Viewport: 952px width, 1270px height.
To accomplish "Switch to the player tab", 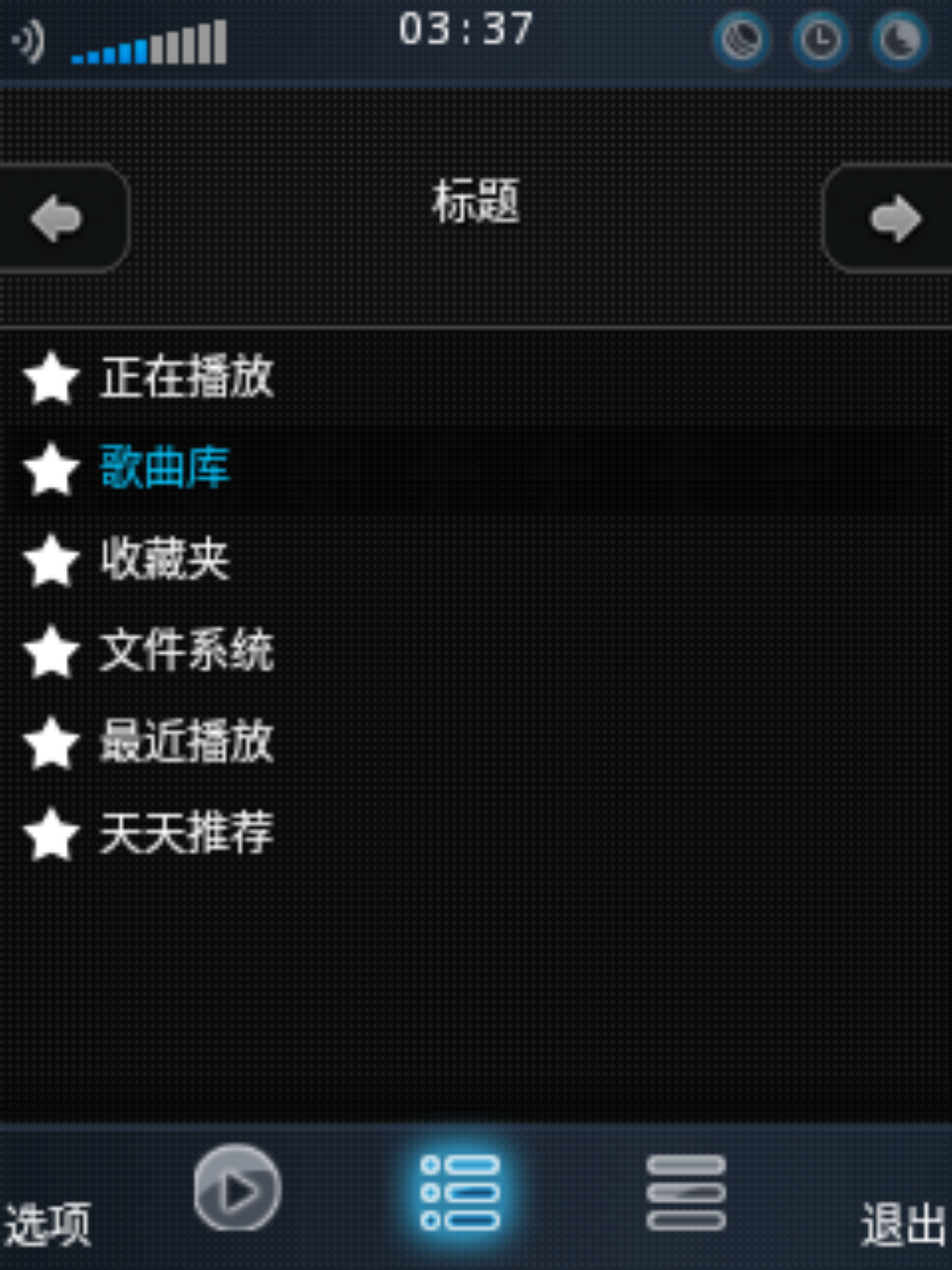I will tap(236, 1188).
